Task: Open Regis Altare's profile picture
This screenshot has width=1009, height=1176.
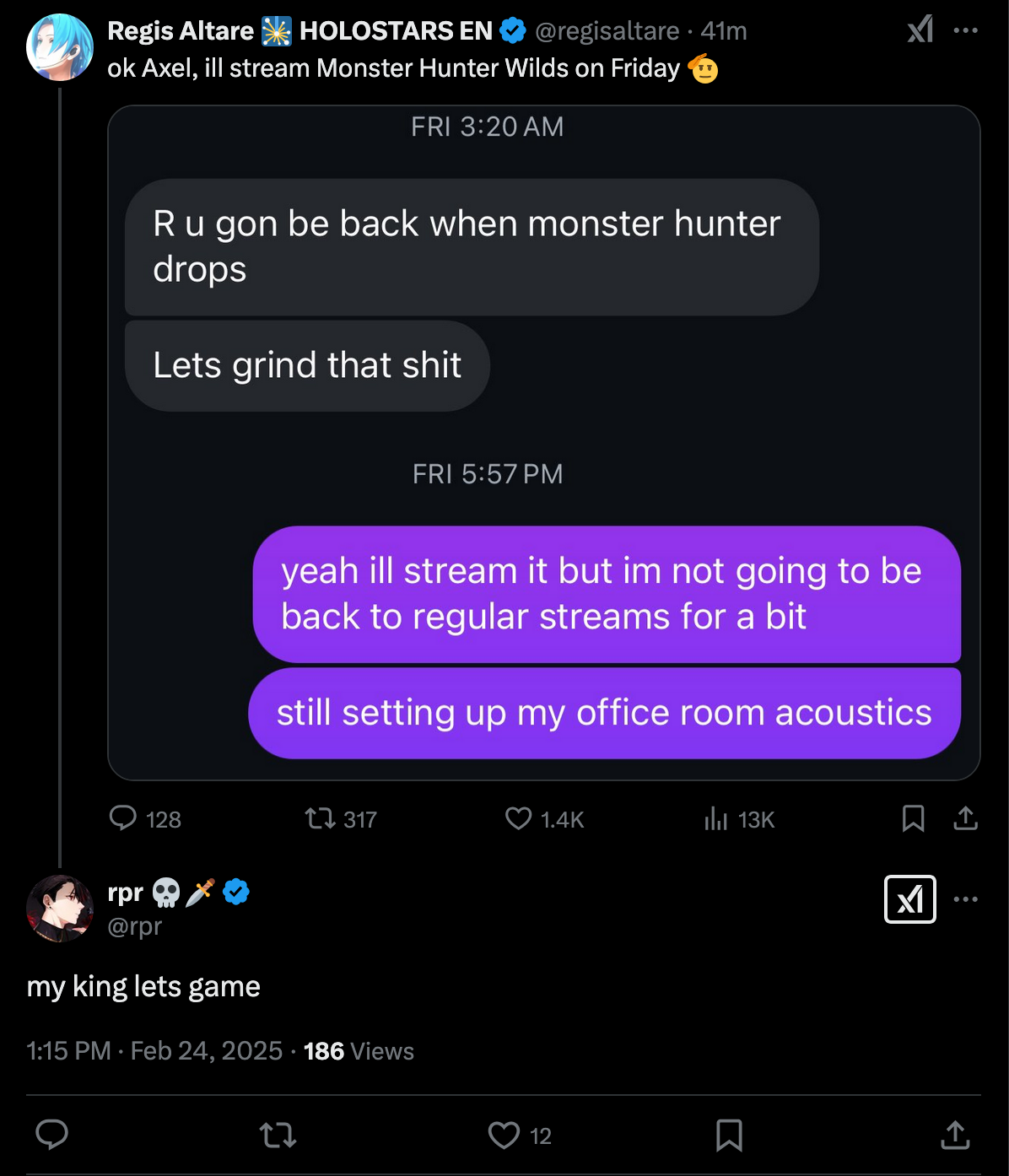Action: pos(59,47)
